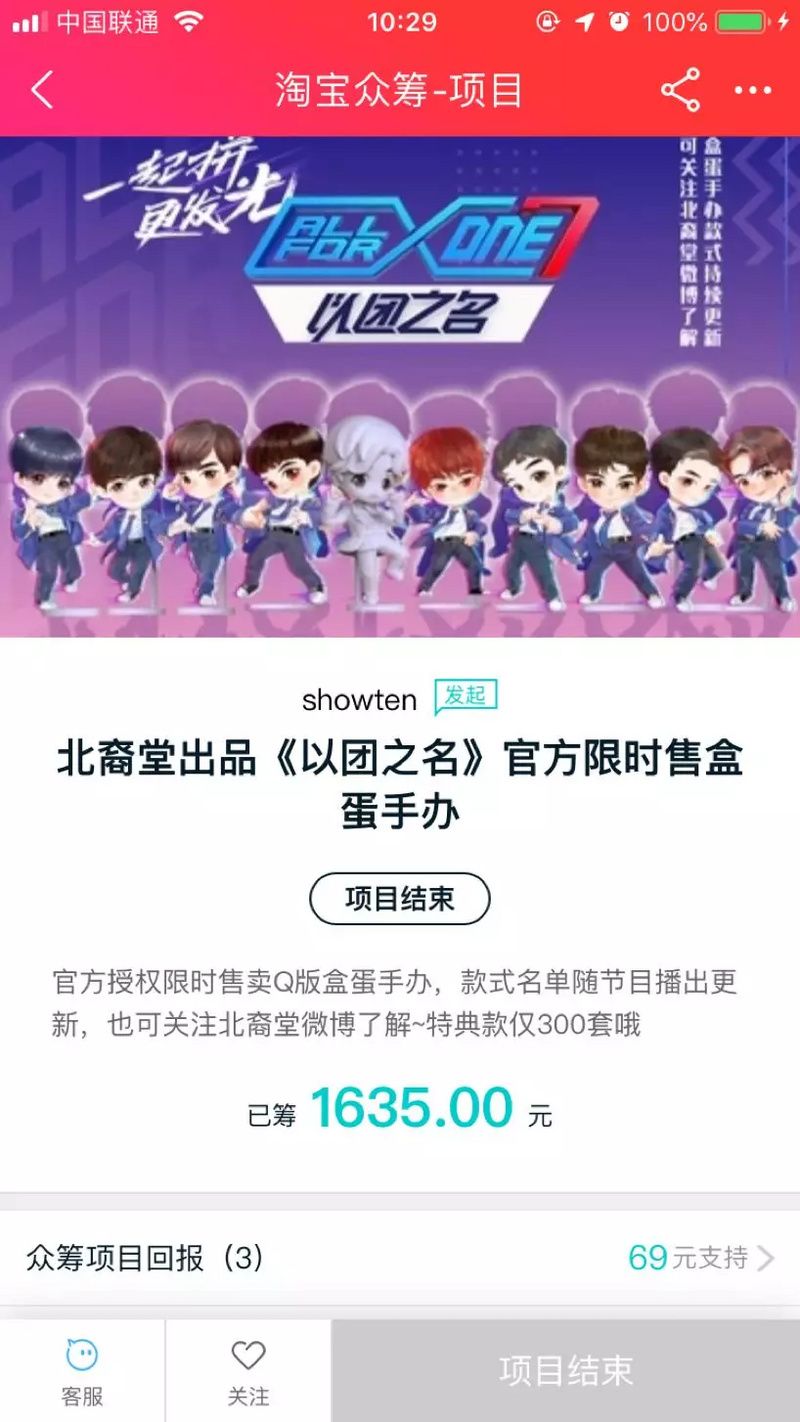800x1422 pixels.
Task: Contact 客服 customer service
Action: pyautogui.click(x=82, y=1372)
